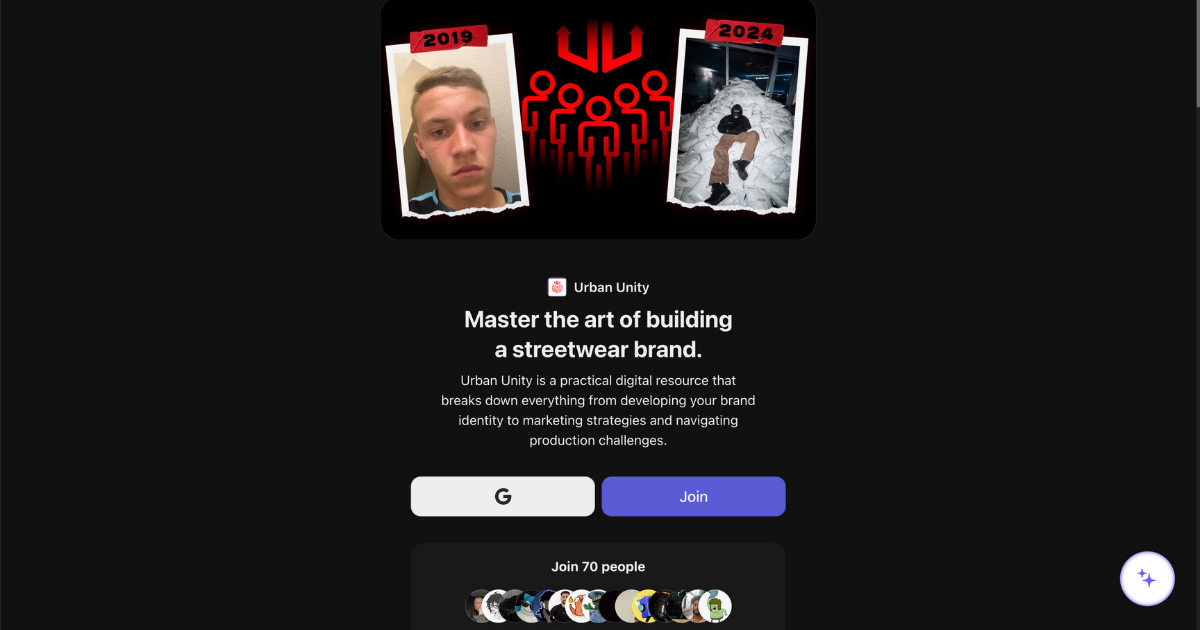The image size is (1200, 630).
Task: Open the sparkle assistant floating button
Action: point(1146,578)
